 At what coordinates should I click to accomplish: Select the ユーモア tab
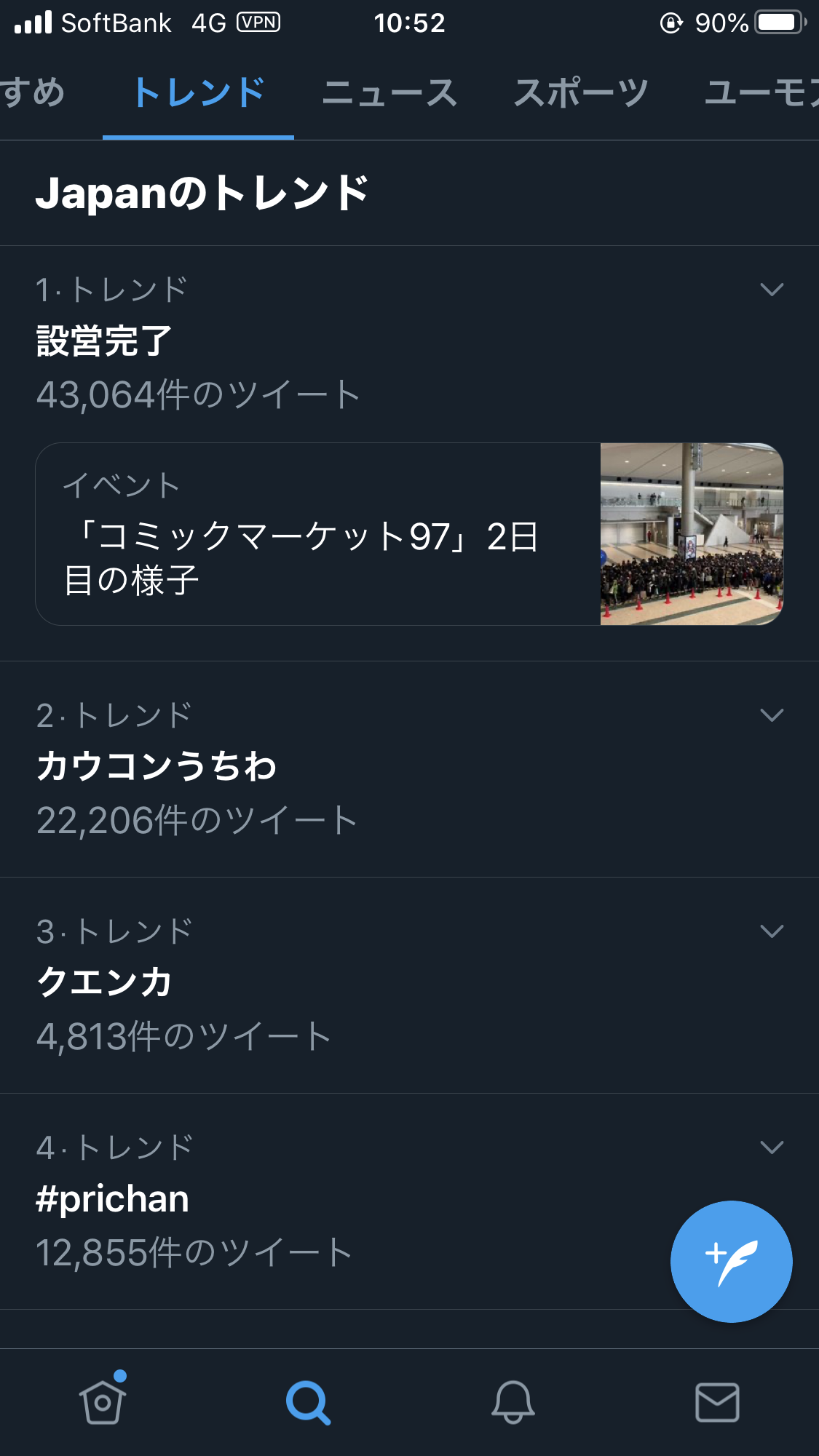[761, 94]
